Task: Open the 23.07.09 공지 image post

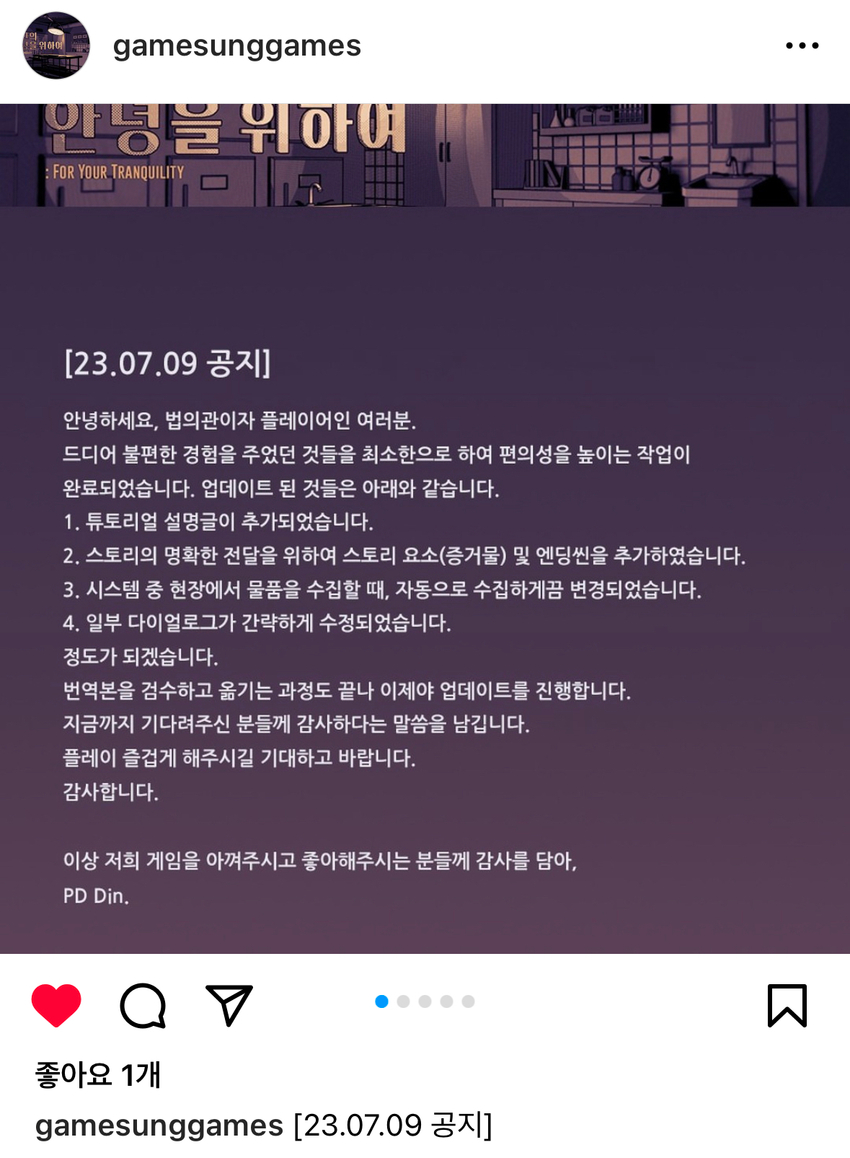Action: 425,528
